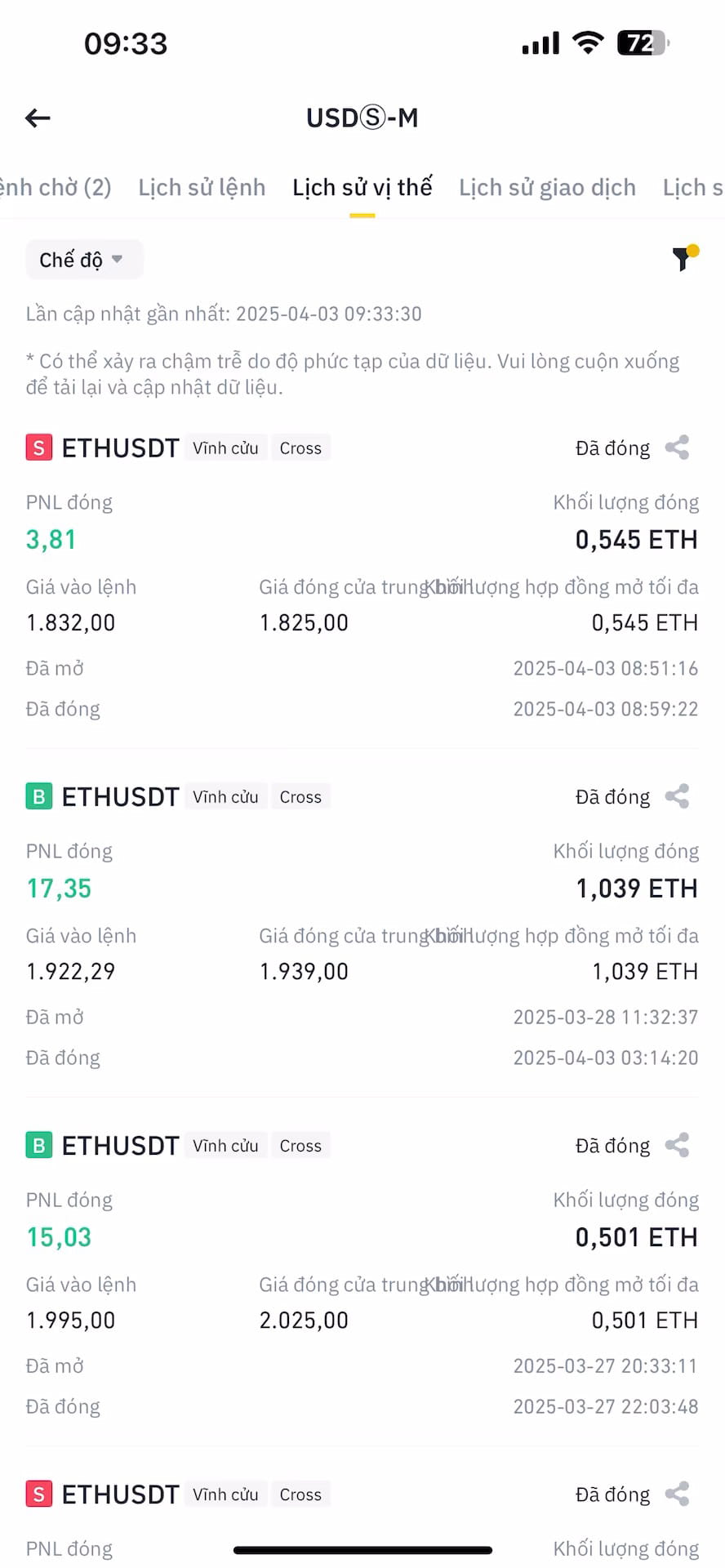Share the ETHUSDT position with PNL 3,81

click(678, 448)
